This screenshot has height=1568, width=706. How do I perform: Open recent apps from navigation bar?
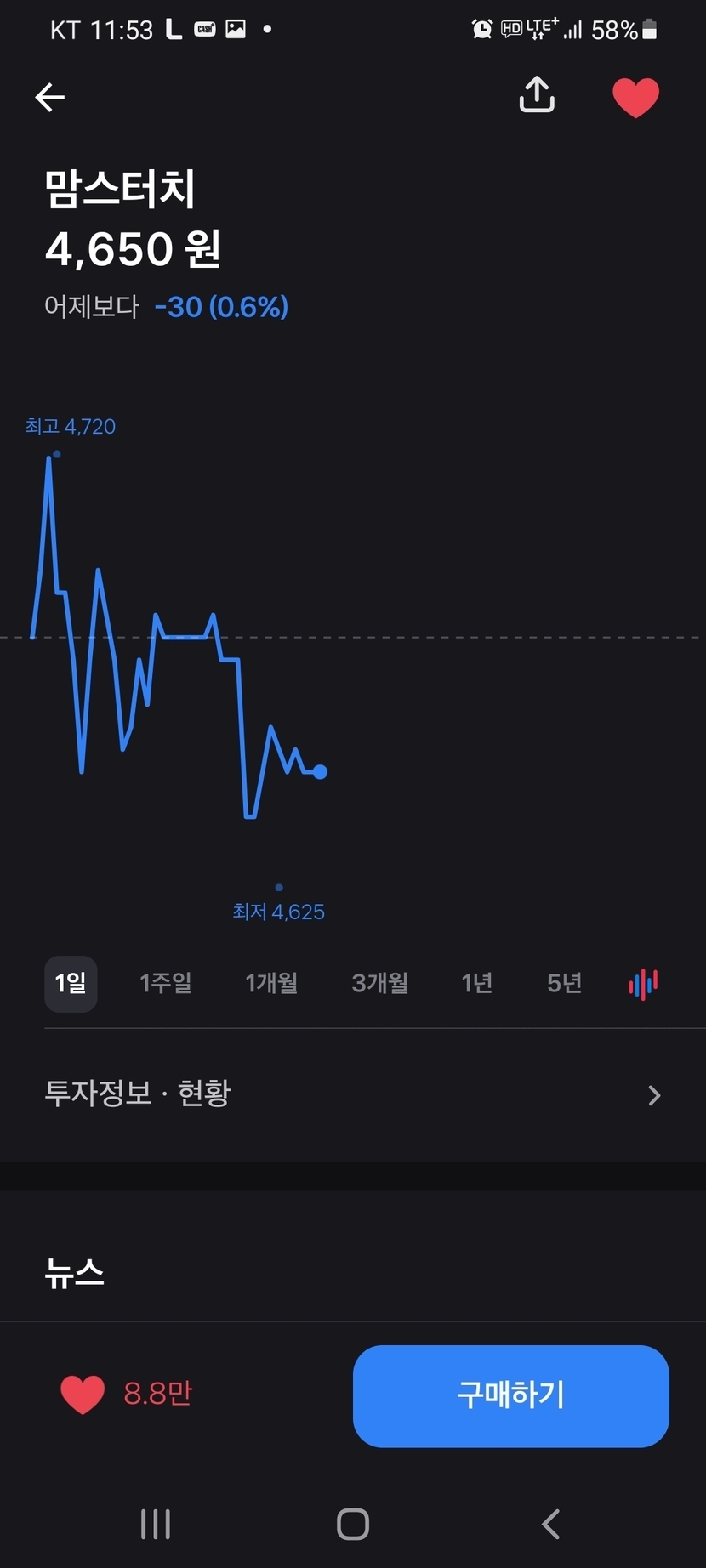click(156, 1524)
